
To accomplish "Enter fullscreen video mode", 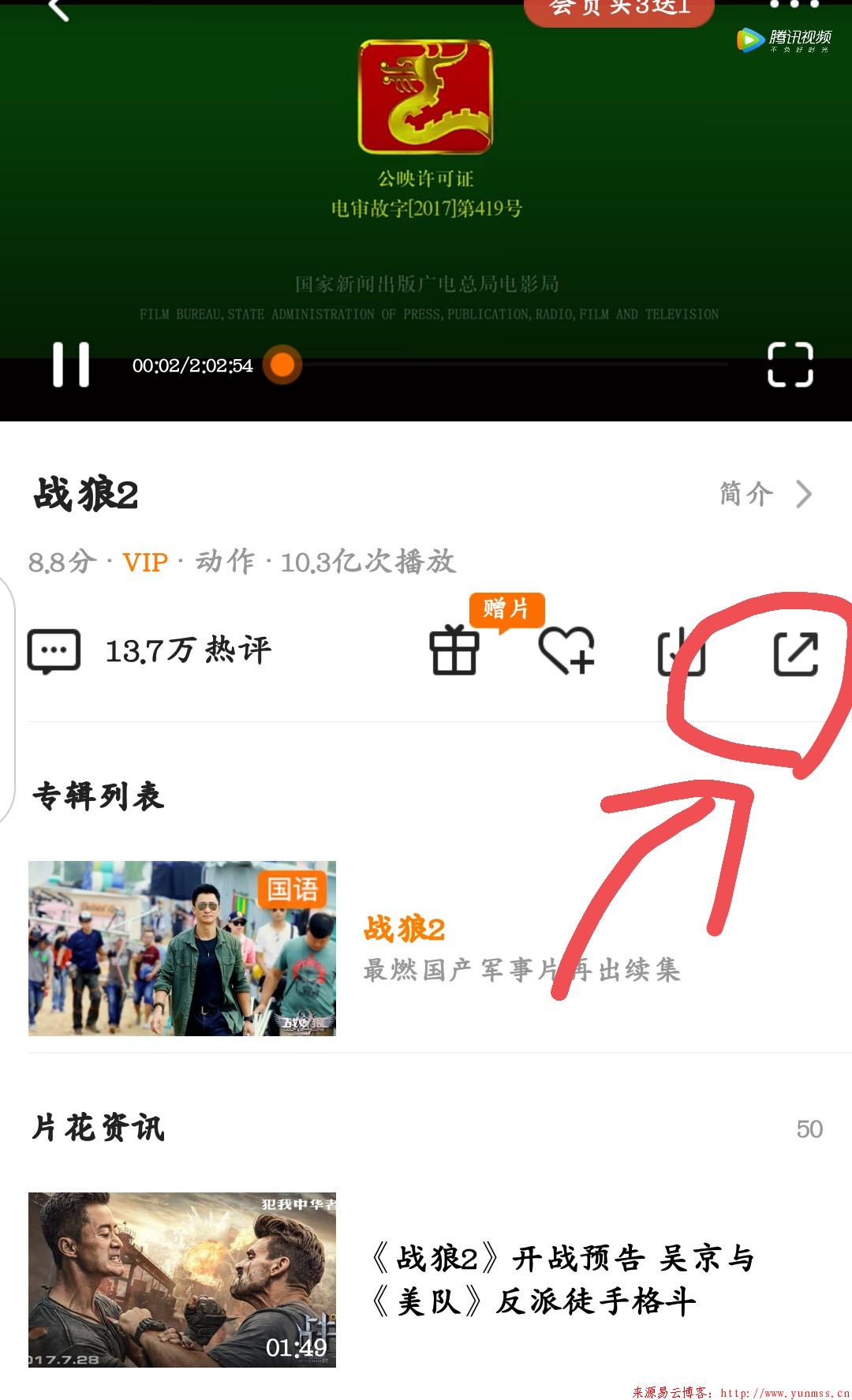I will [x=790, y=365].
